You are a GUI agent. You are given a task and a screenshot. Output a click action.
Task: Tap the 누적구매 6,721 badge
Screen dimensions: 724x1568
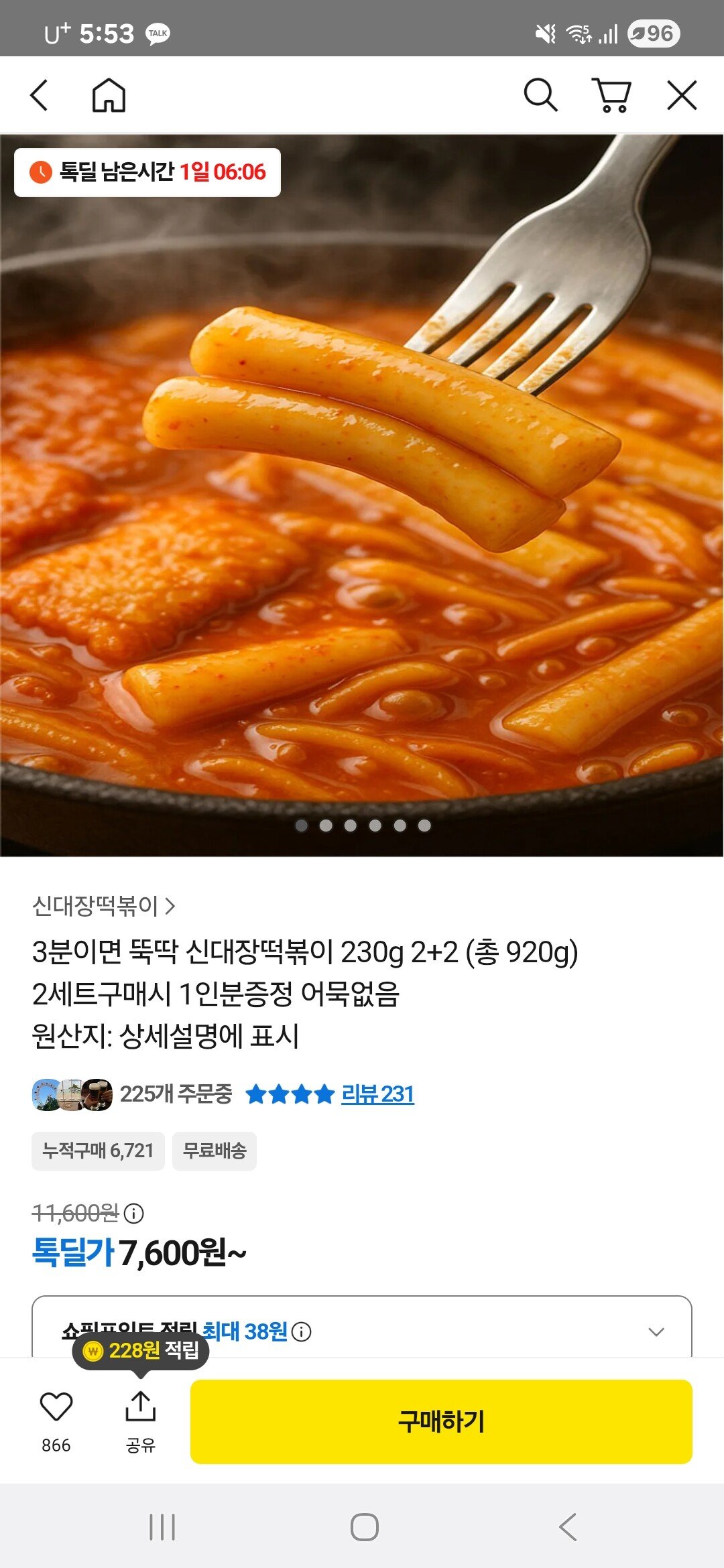[98, 1151]
